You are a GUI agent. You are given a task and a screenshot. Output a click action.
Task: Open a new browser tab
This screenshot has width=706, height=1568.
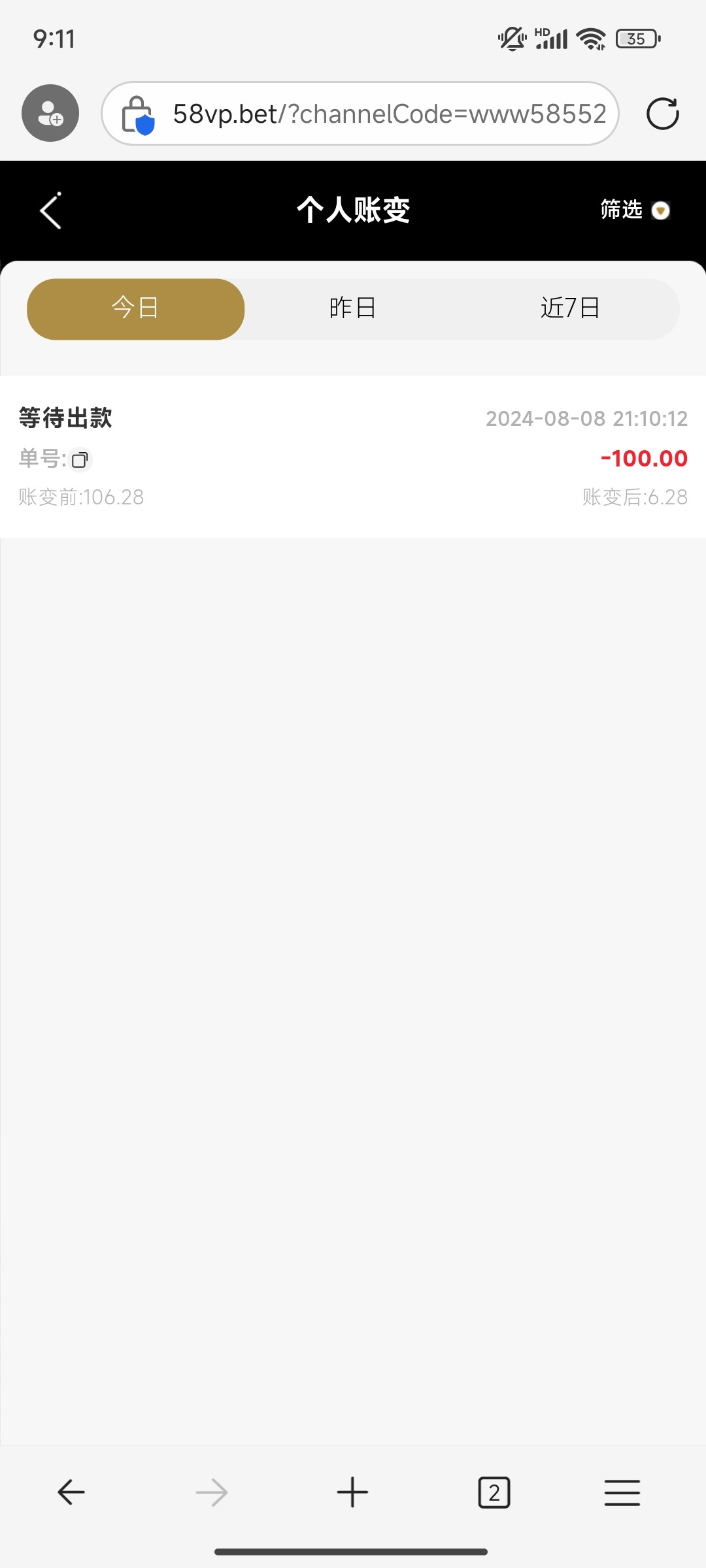[352, 1492]
